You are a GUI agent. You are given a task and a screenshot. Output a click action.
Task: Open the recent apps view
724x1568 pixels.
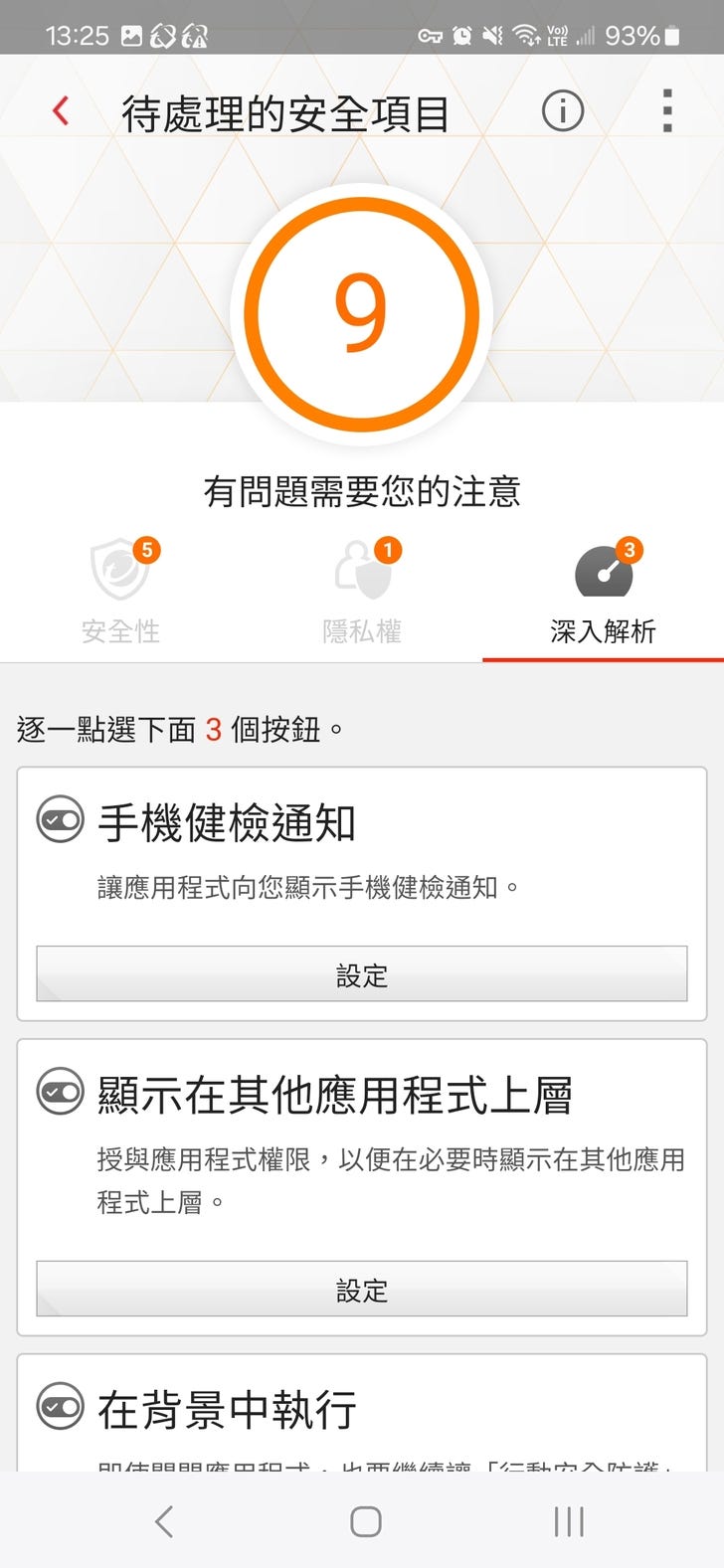pyautogui.click(x=568, y=1521)
